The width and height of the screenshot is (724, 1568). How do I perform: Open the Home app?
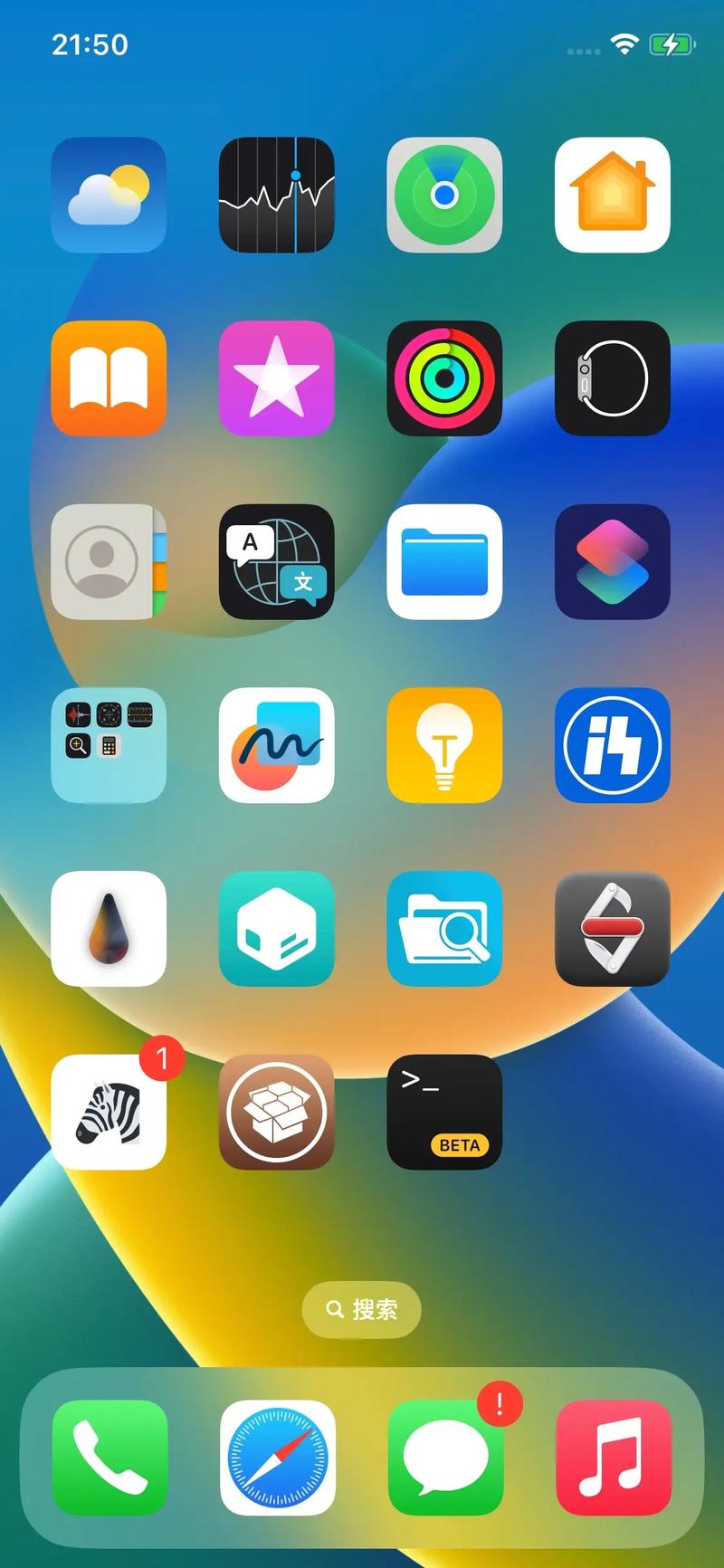coord(613,195)
